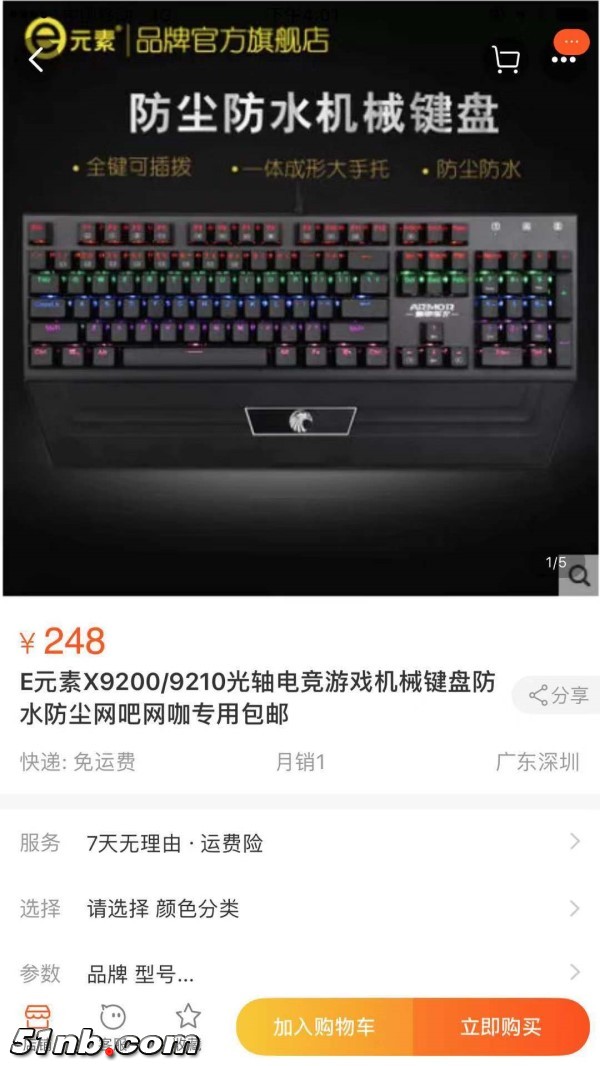Open 选择 颜色分类 options
The width and height of the screenshot is (600, 1066).
300,908
